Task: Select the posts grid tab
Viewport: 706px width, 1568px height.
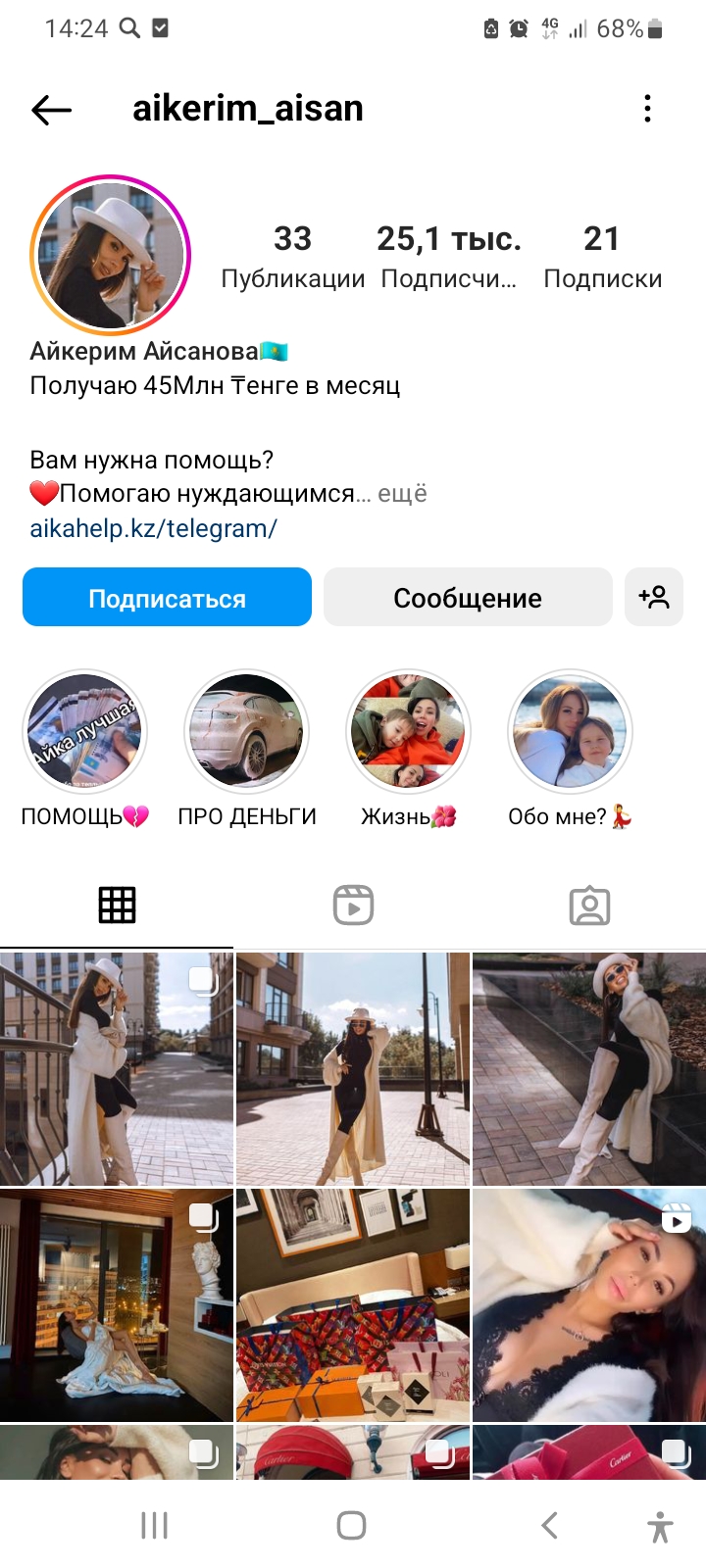Action: point(117,905)
